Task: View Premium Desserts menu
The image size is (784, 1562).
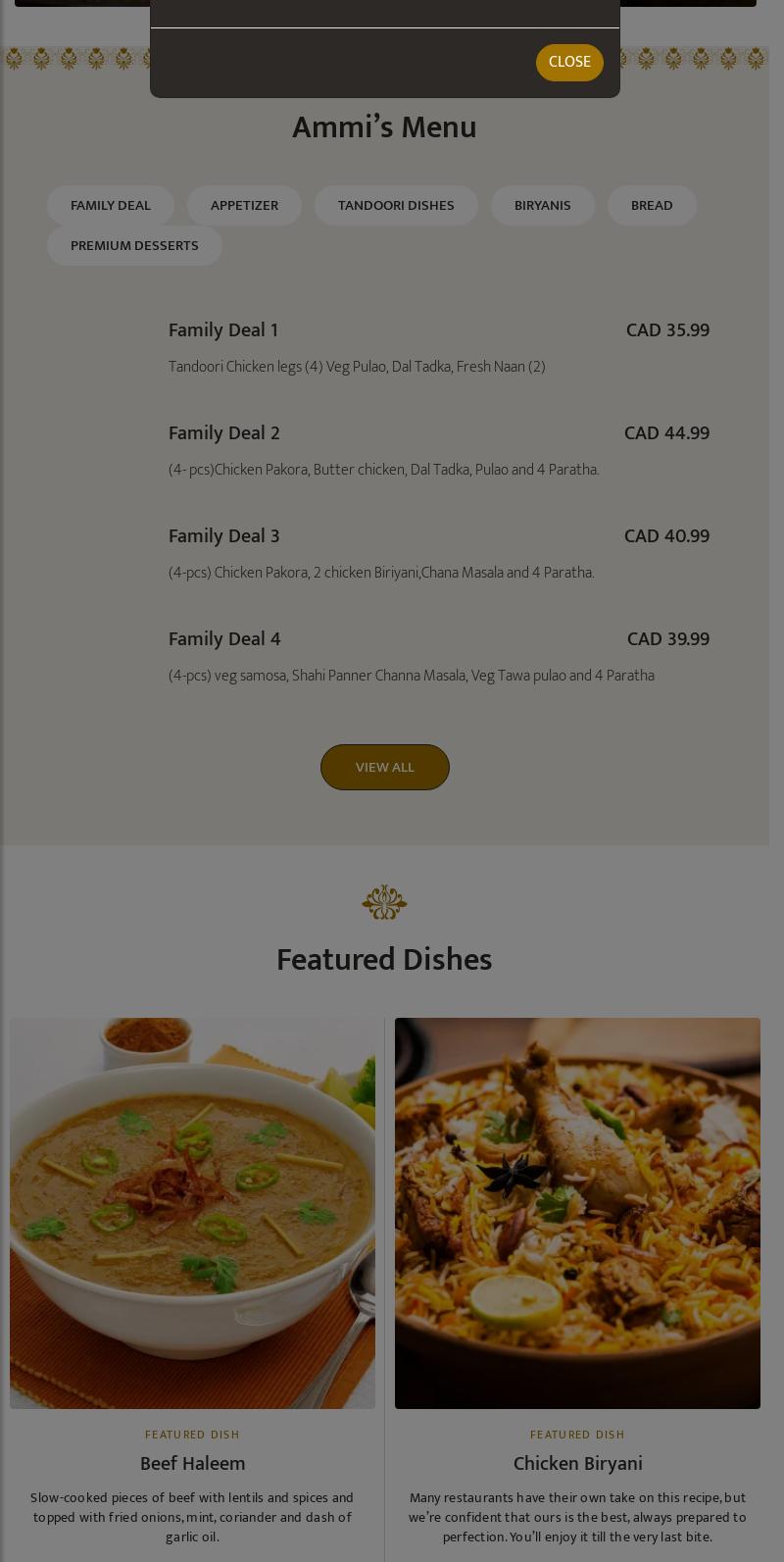Action: [x=134, y=246]
